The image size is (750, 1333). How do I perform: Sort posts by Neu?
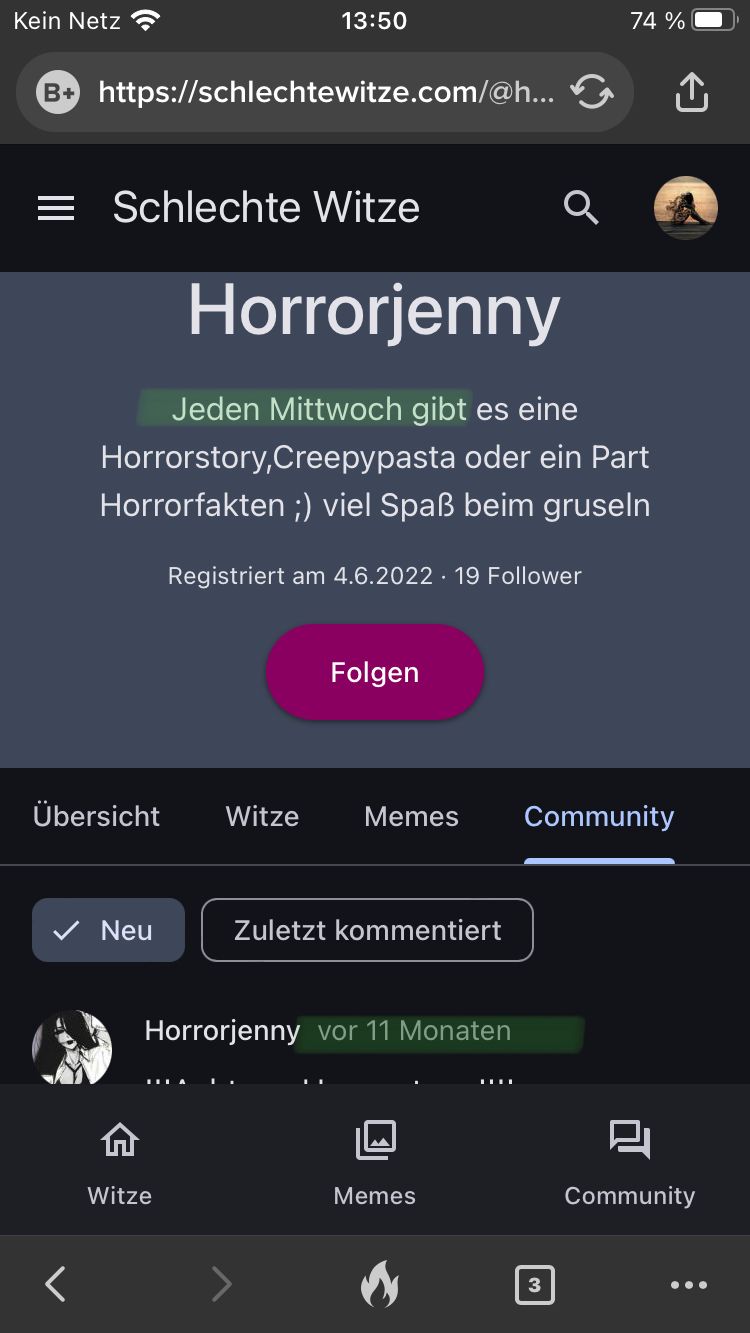tap(108, 930)
